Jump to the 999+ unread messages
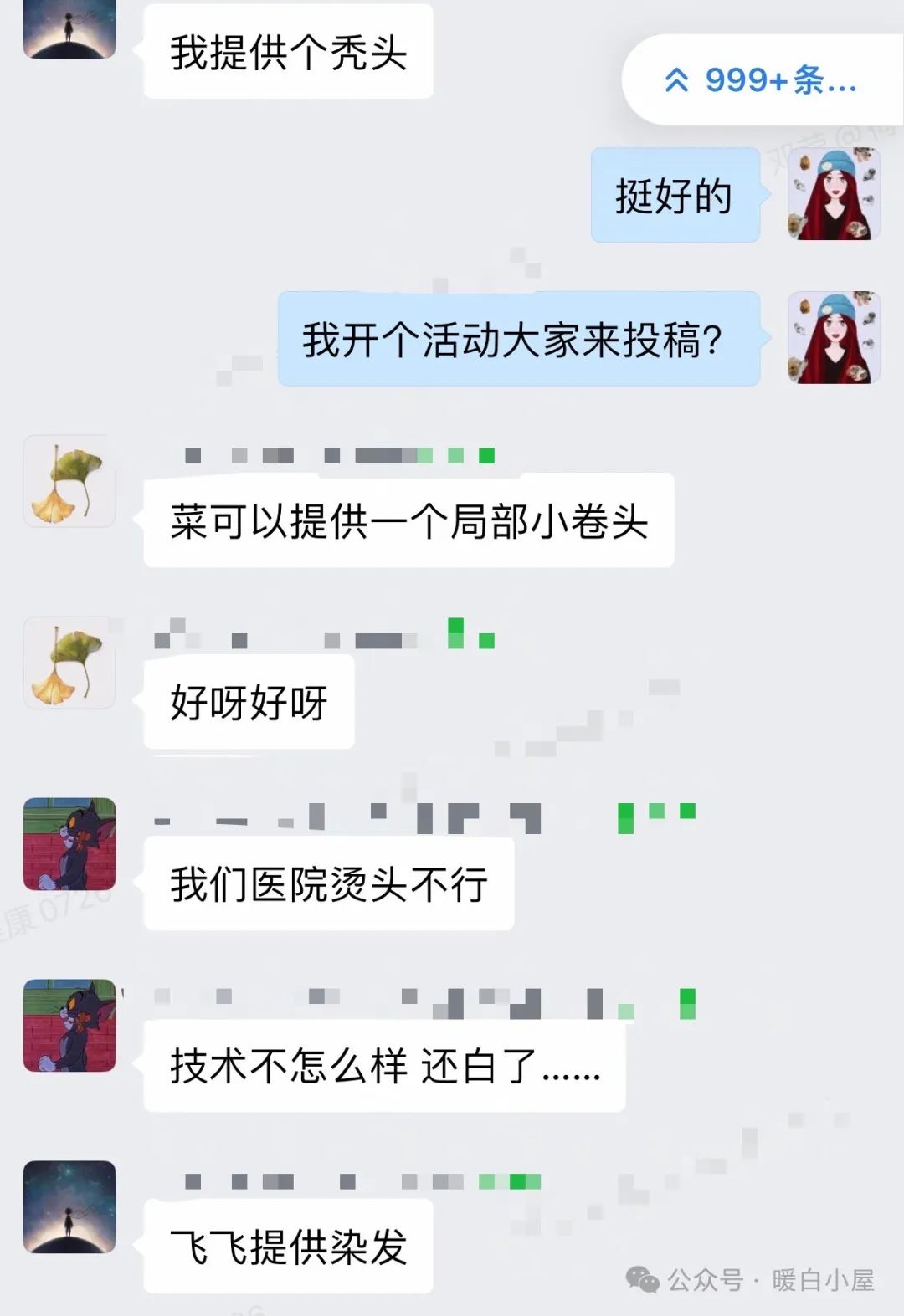 click(x=762, y=80)
